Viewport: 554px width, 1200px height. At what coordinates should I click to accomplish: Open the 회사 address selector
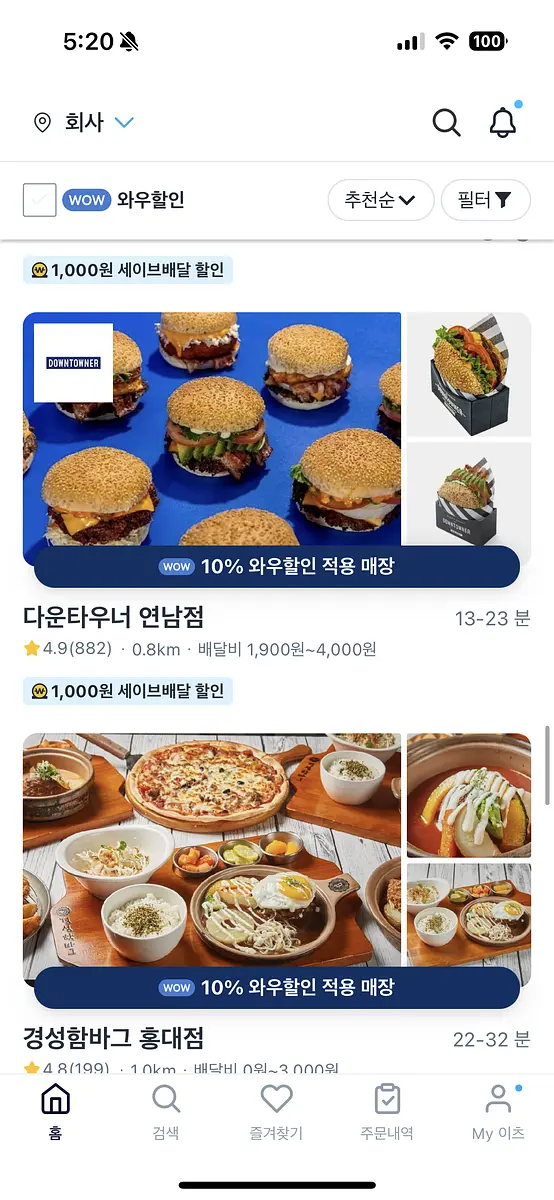(84, 123)
